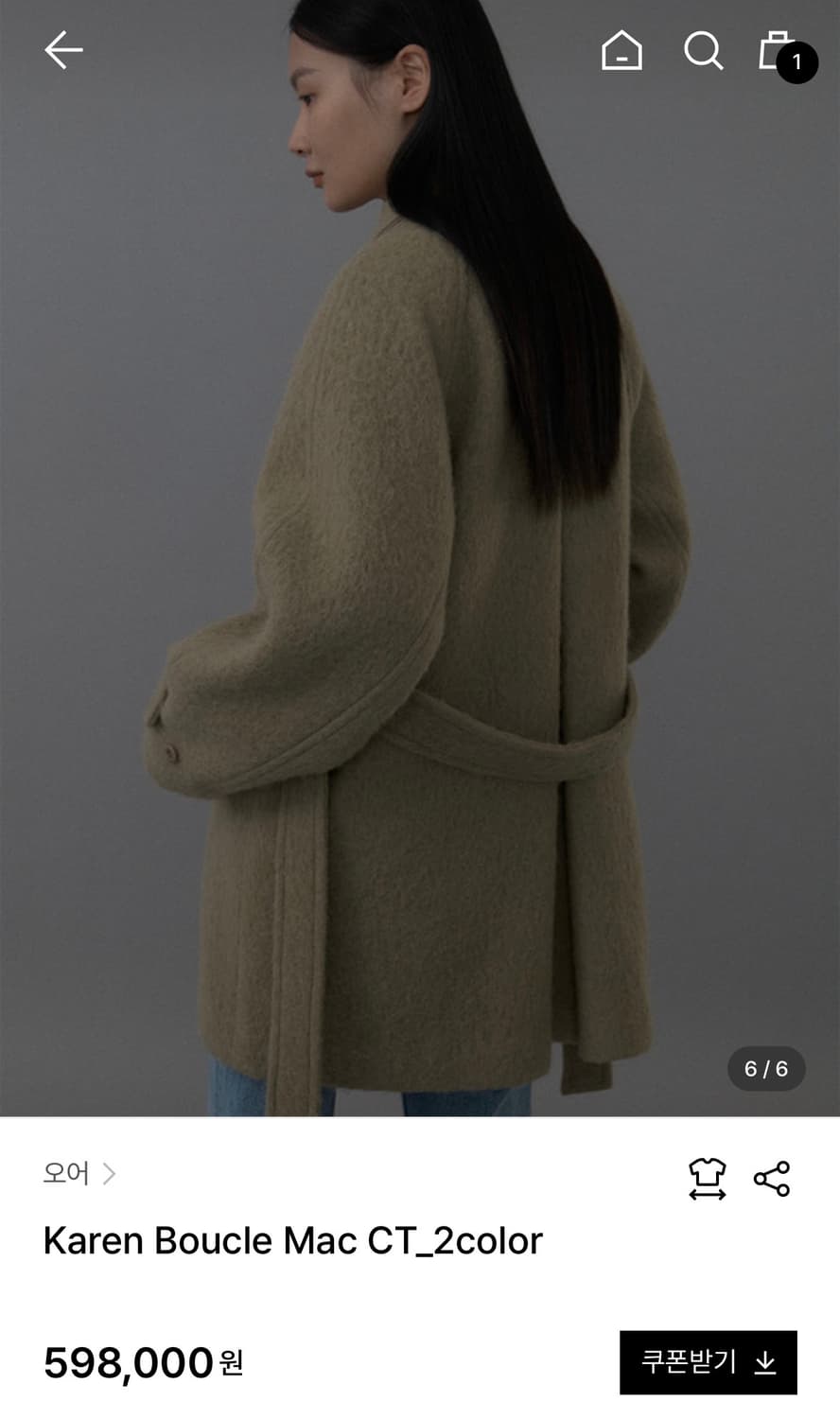Share this product using the share icon
Screen dimensions: 840x1419
click(773, 1178)
